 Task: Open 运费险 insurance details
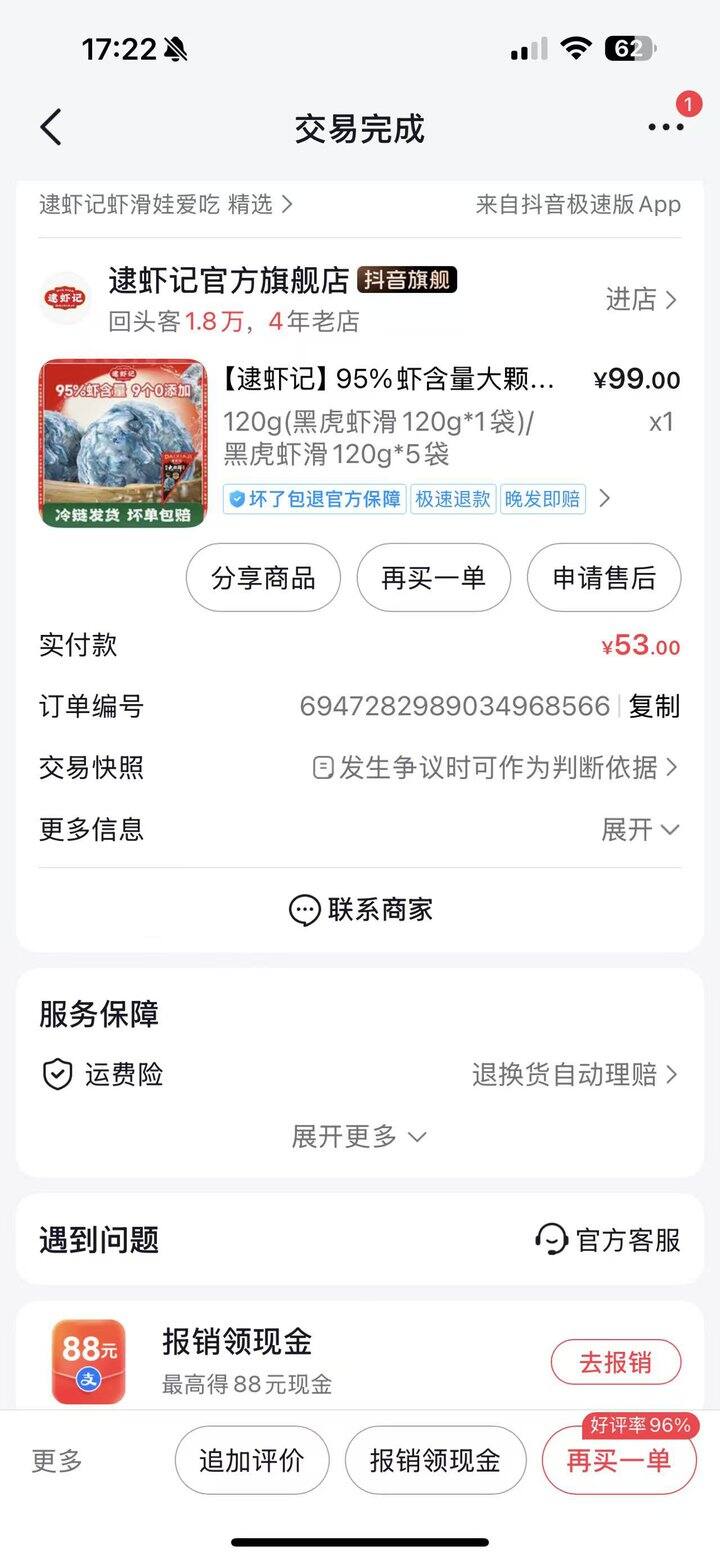click(360, 1075)
